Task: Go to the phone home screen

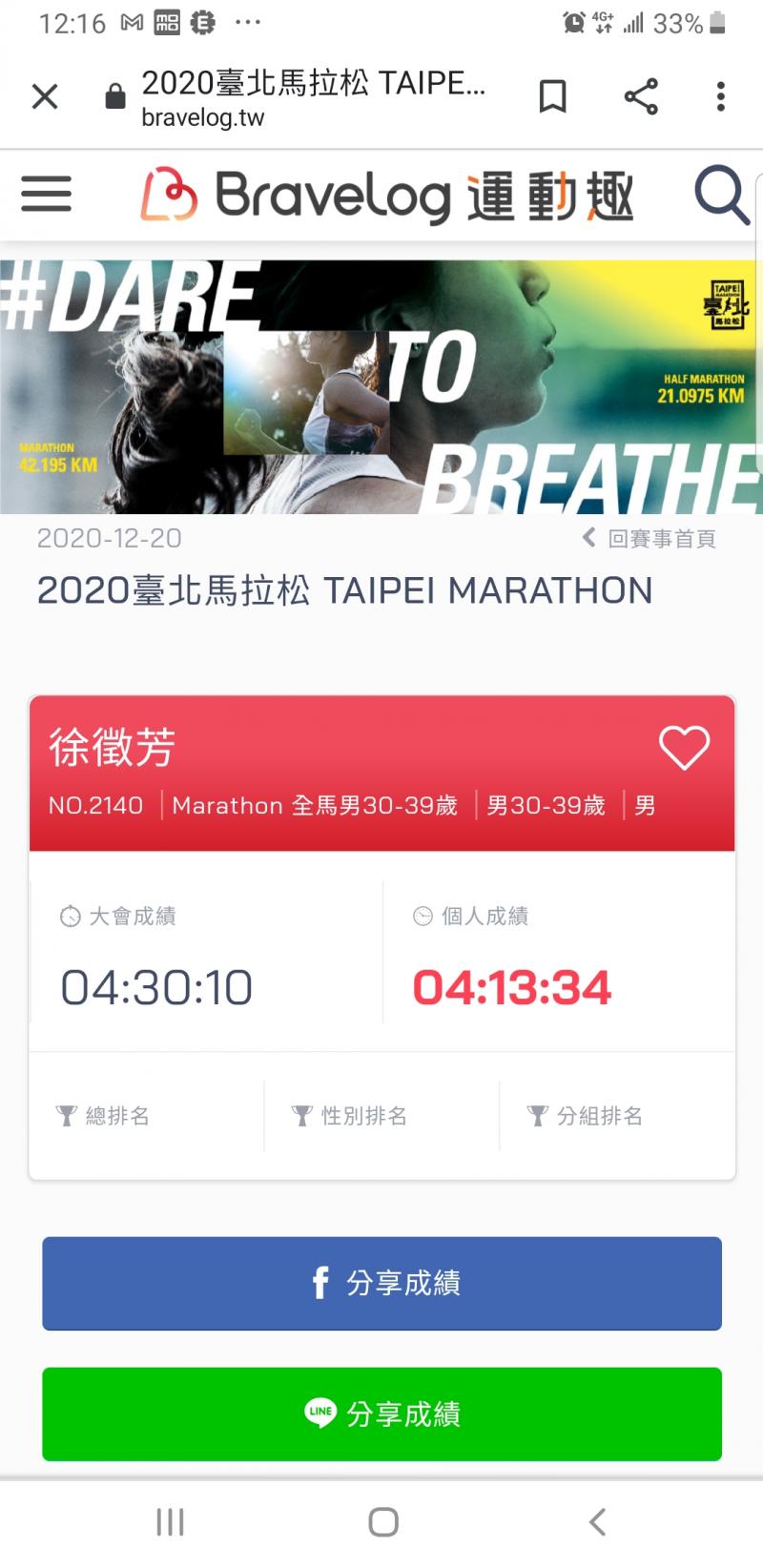Action: point(382,1522)
